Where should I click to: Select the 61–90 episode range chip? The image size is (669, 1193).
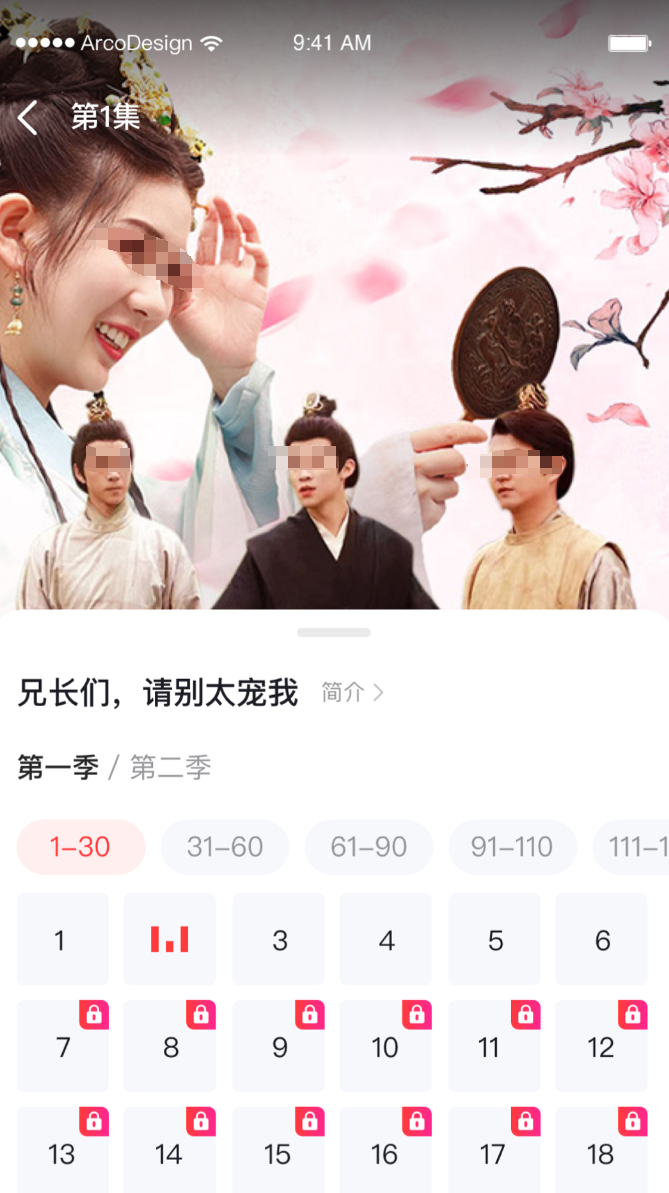[x=369, y=847]
